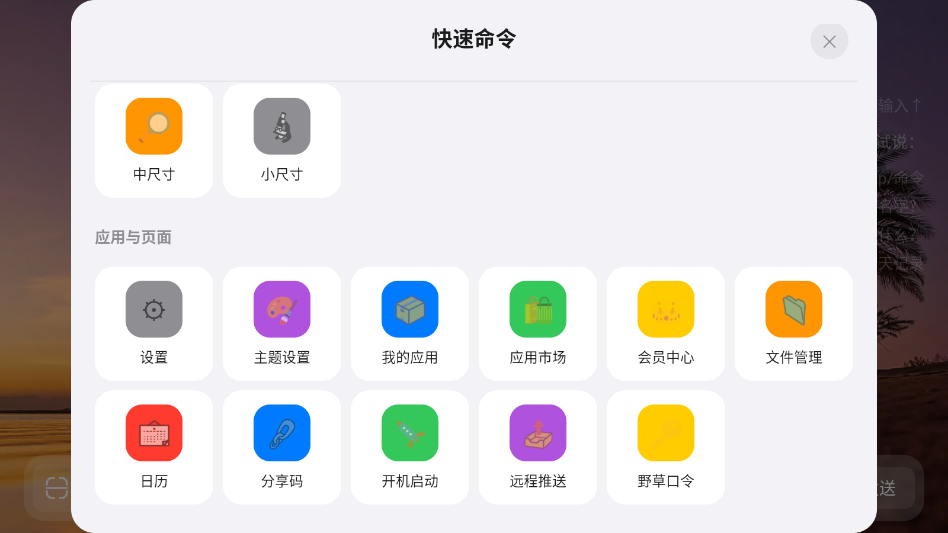Screen dimensions: 948x533
Task: Choose the 小尺寸 option
Action: 282,140
